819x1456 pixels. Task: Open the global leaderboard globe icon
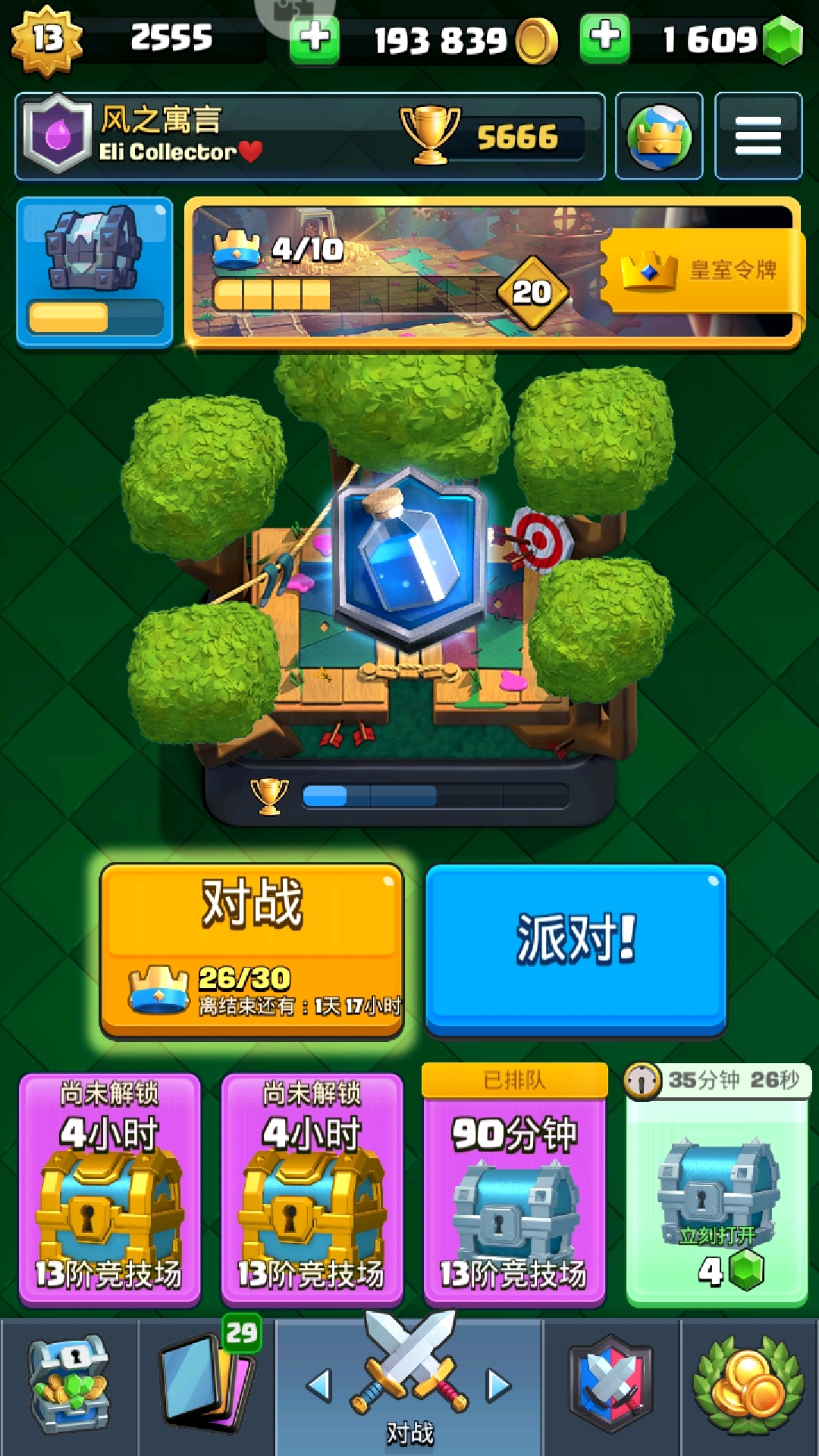tap(658, 136)
